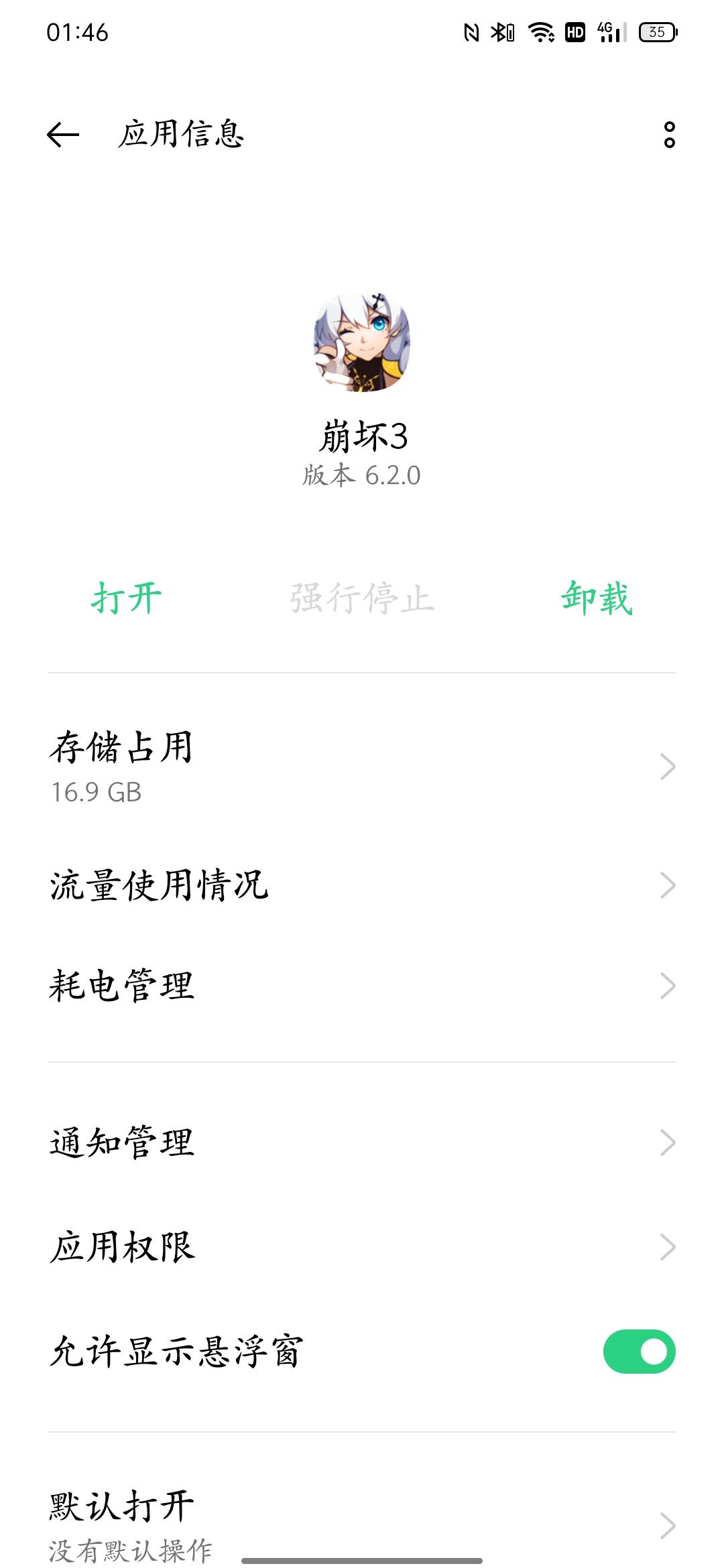Viewport: 724px width, 1568px height.
Task: Toggle 允许显示悬浮窗 switch
Action: (639, 1352)
